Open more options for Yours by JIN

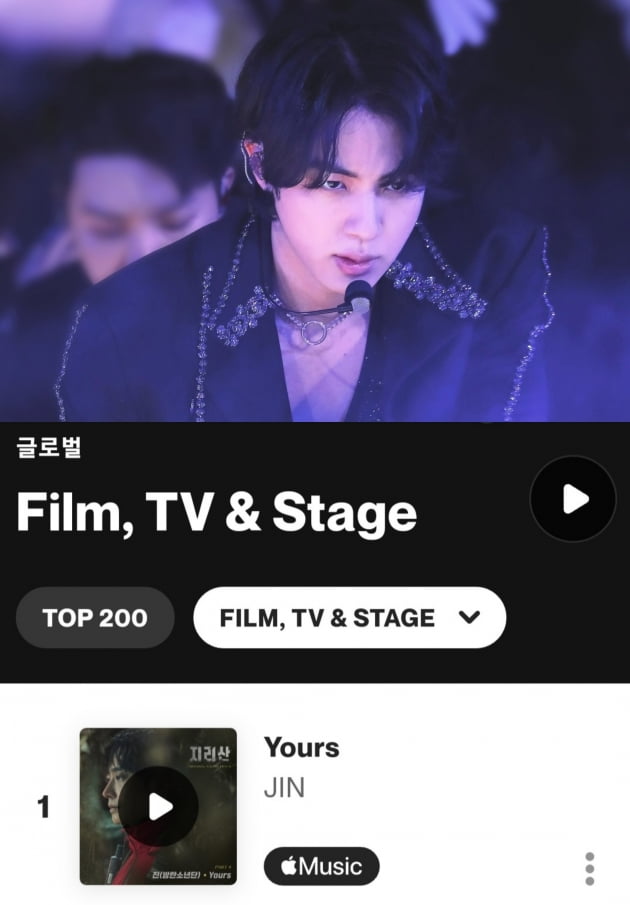pyautogui.click(x=590, y=868)
